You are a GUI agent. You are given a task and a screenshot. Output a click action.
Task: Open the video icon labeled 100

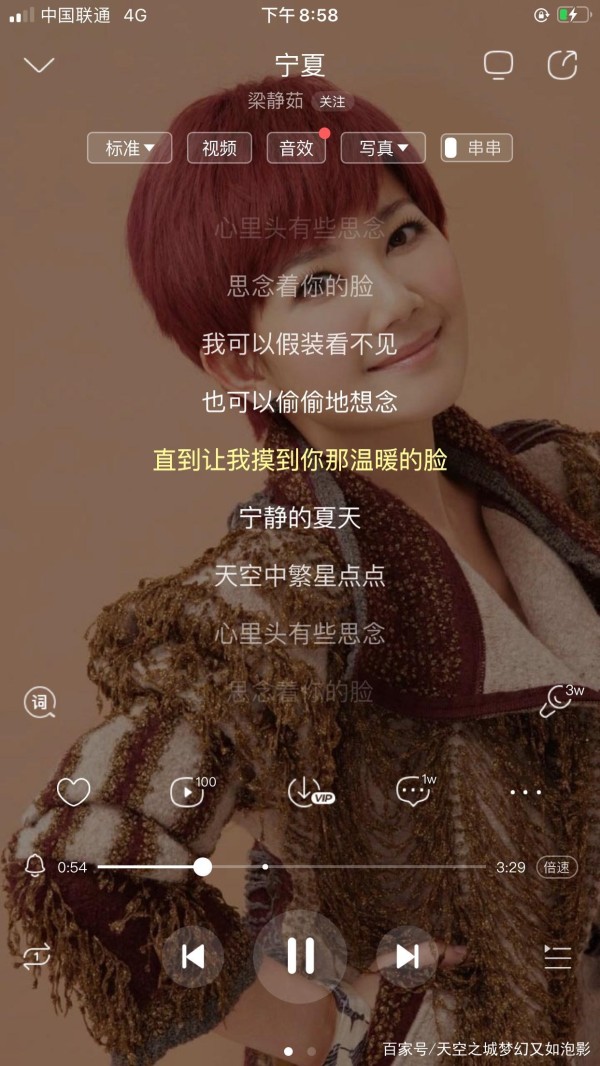point(189,792)
